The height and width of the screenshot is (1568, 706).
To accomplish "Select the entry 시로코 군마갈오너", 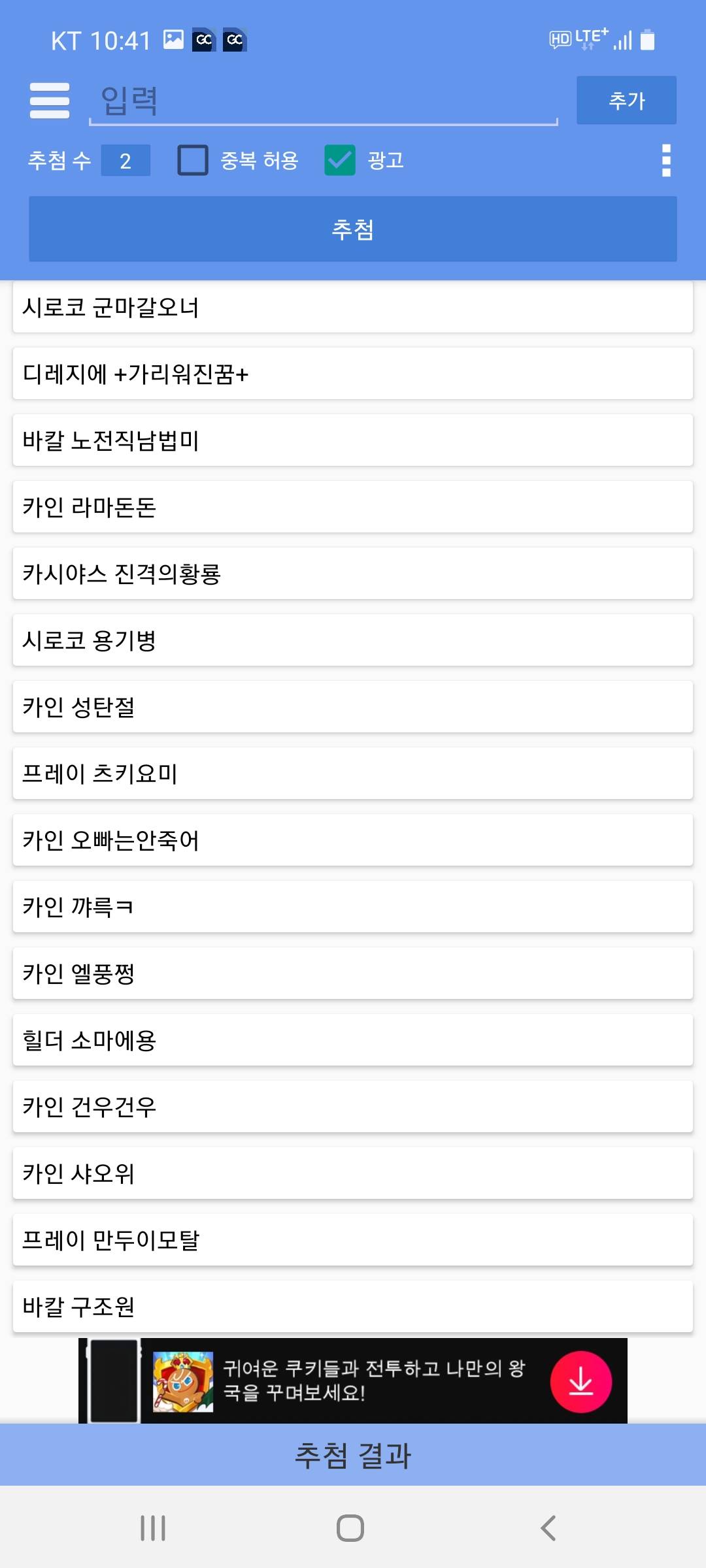I will (353, 307).
